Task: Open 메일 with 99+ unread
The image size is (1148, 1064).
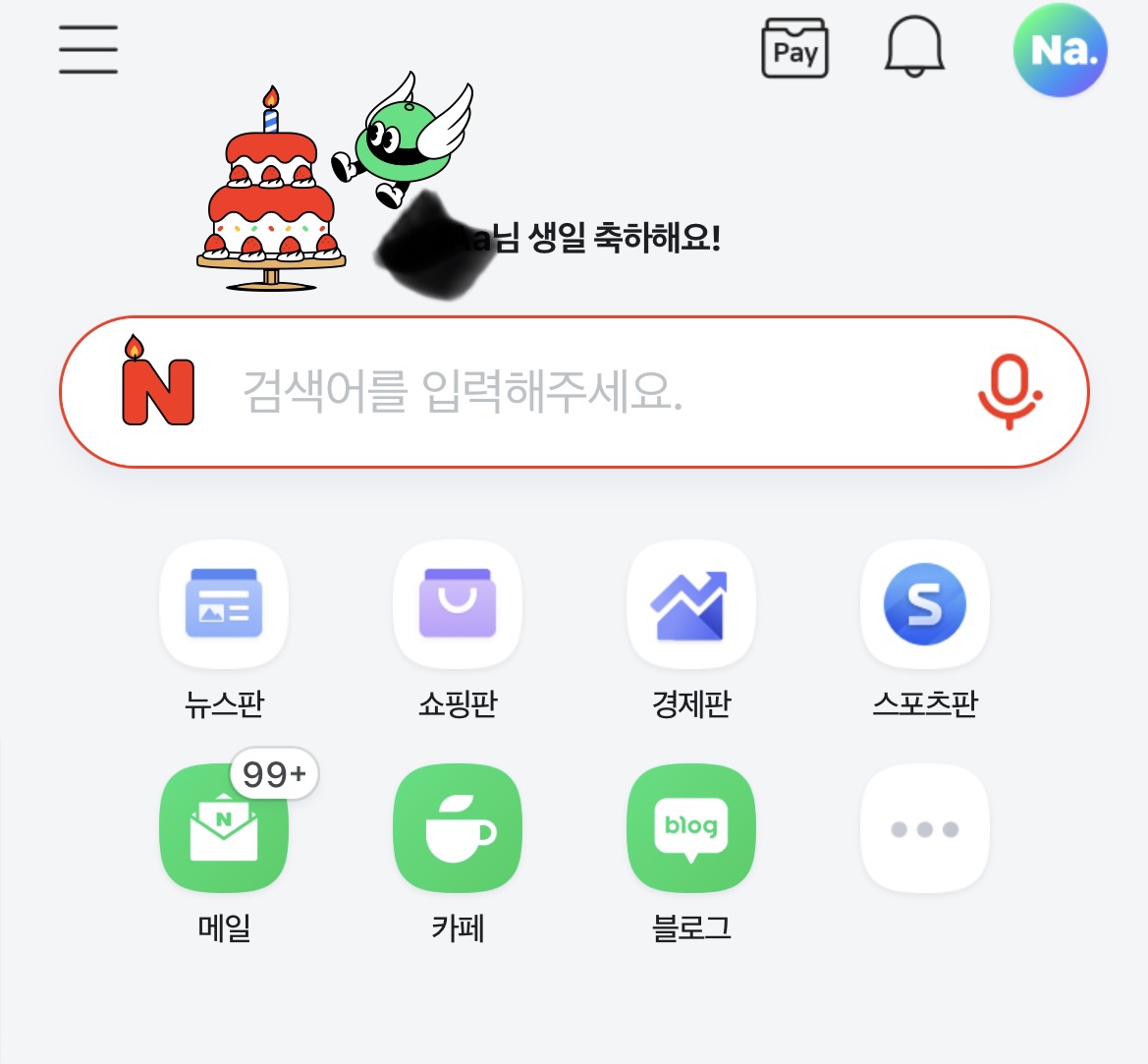Action: tap(224, 828)
